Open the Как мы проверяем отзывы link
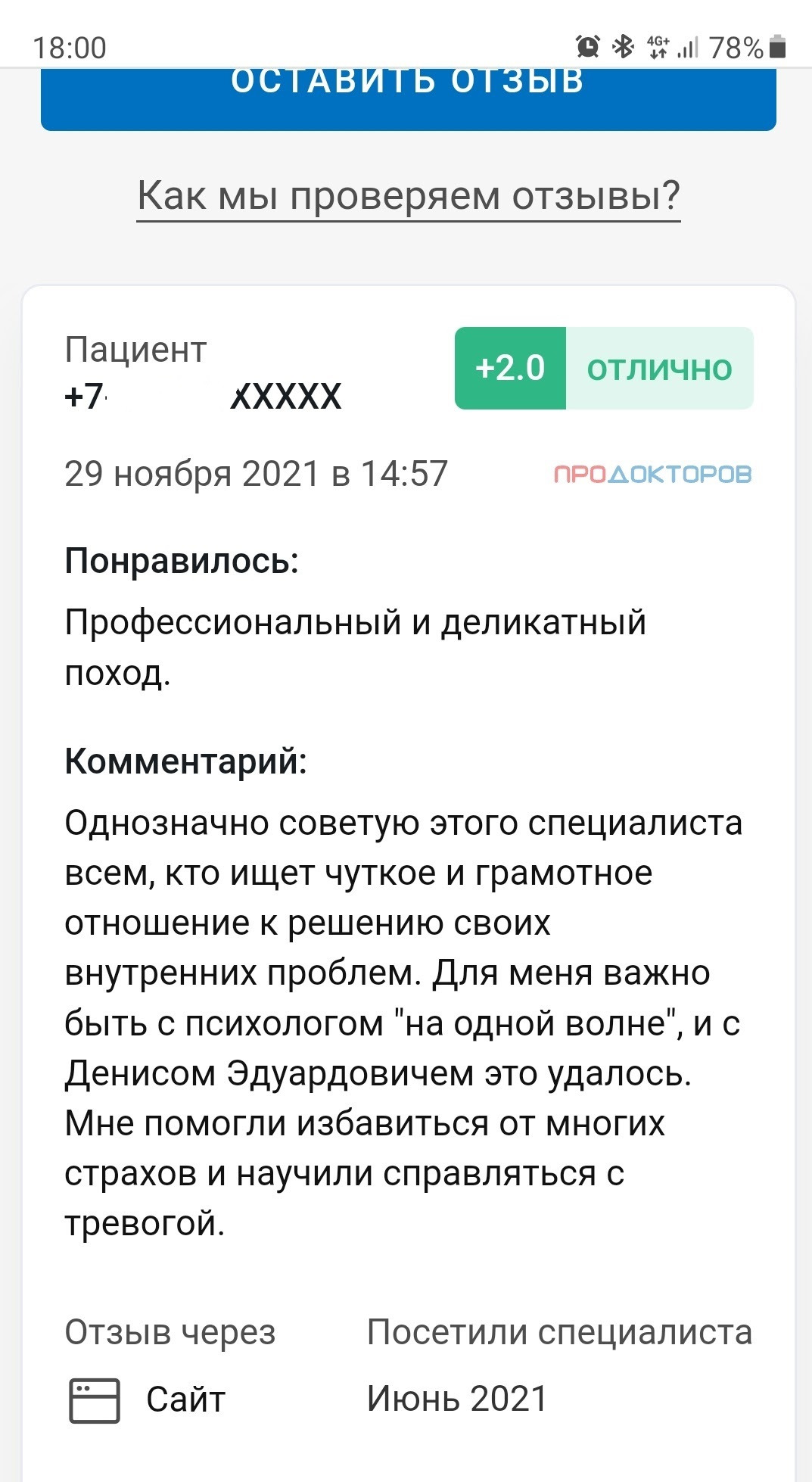The height and width of the screenshot is (1482, 812). pyautogui.click(x=409, y=197)
